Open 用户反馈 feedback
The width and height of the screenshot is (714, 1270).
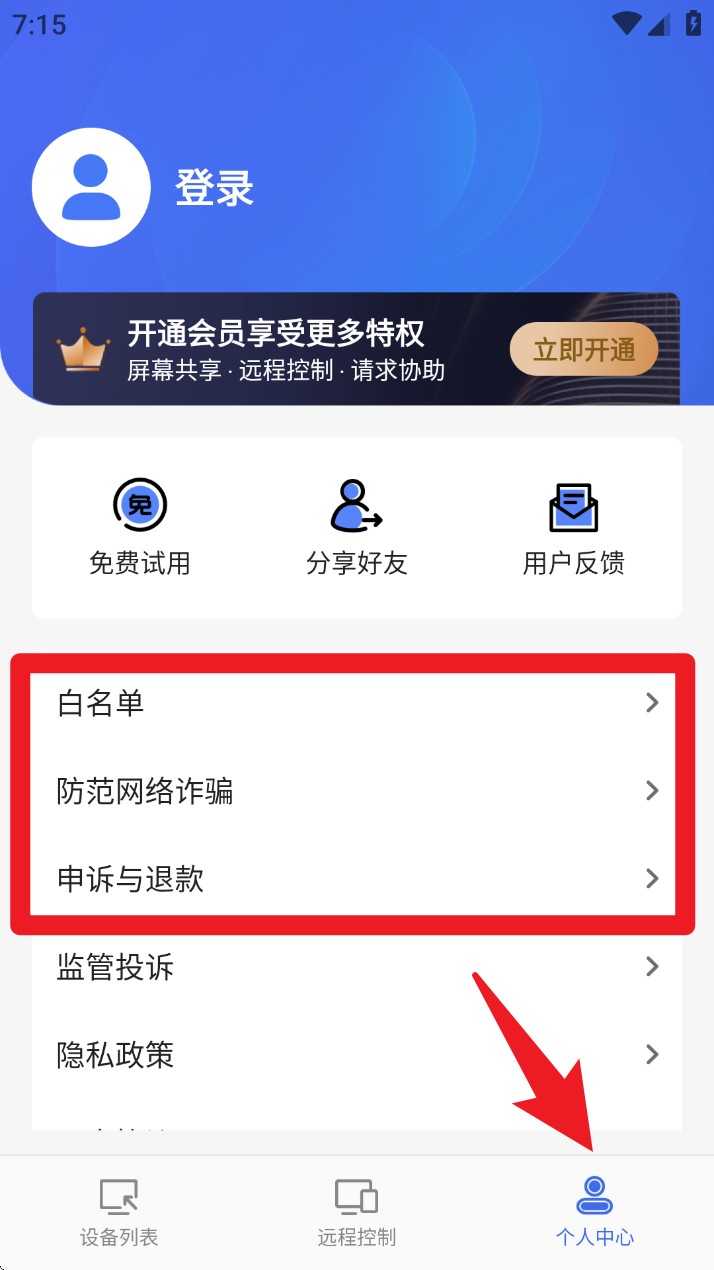(573, 526)
